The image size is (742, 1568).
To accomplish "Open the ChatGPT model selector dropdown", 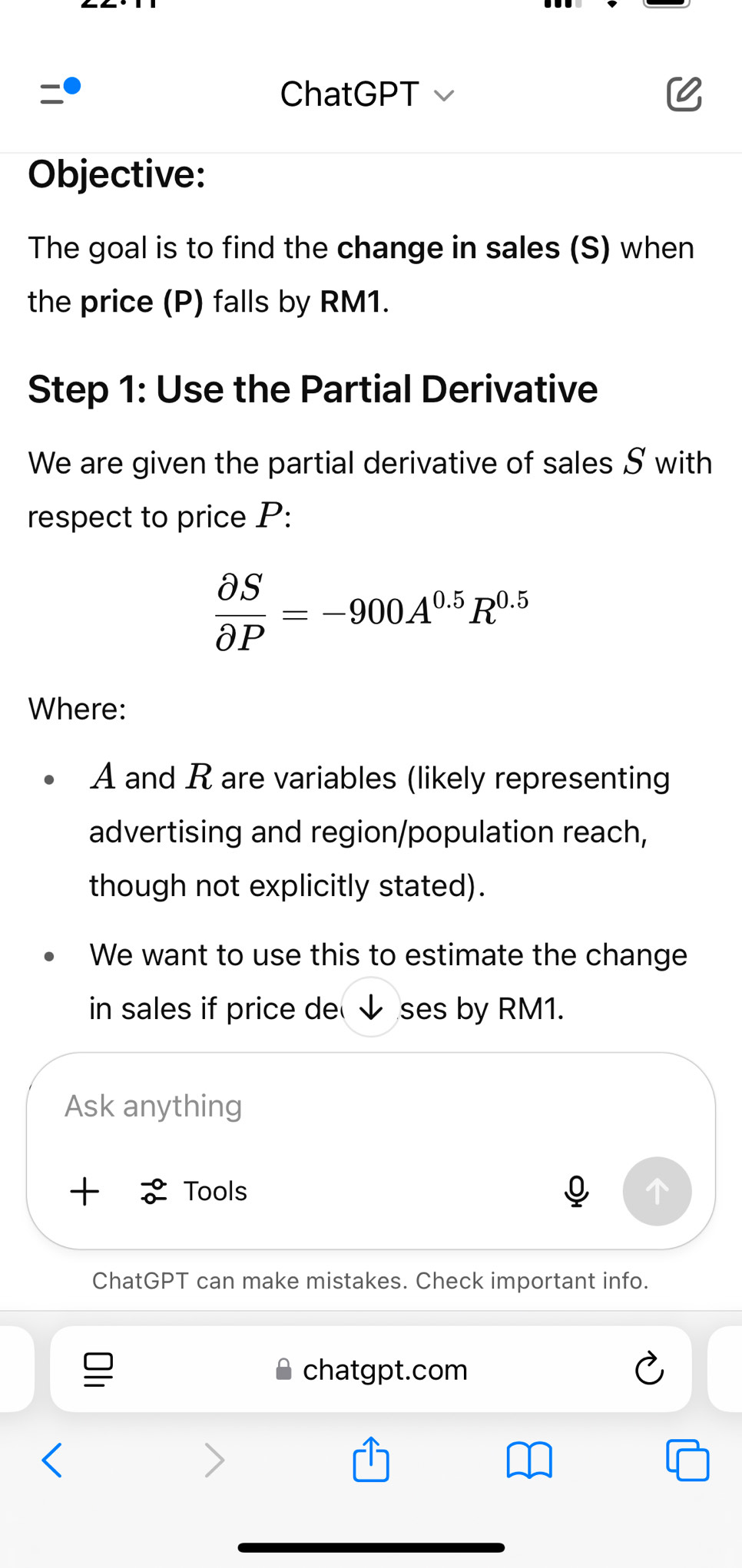I will [444, 96].
